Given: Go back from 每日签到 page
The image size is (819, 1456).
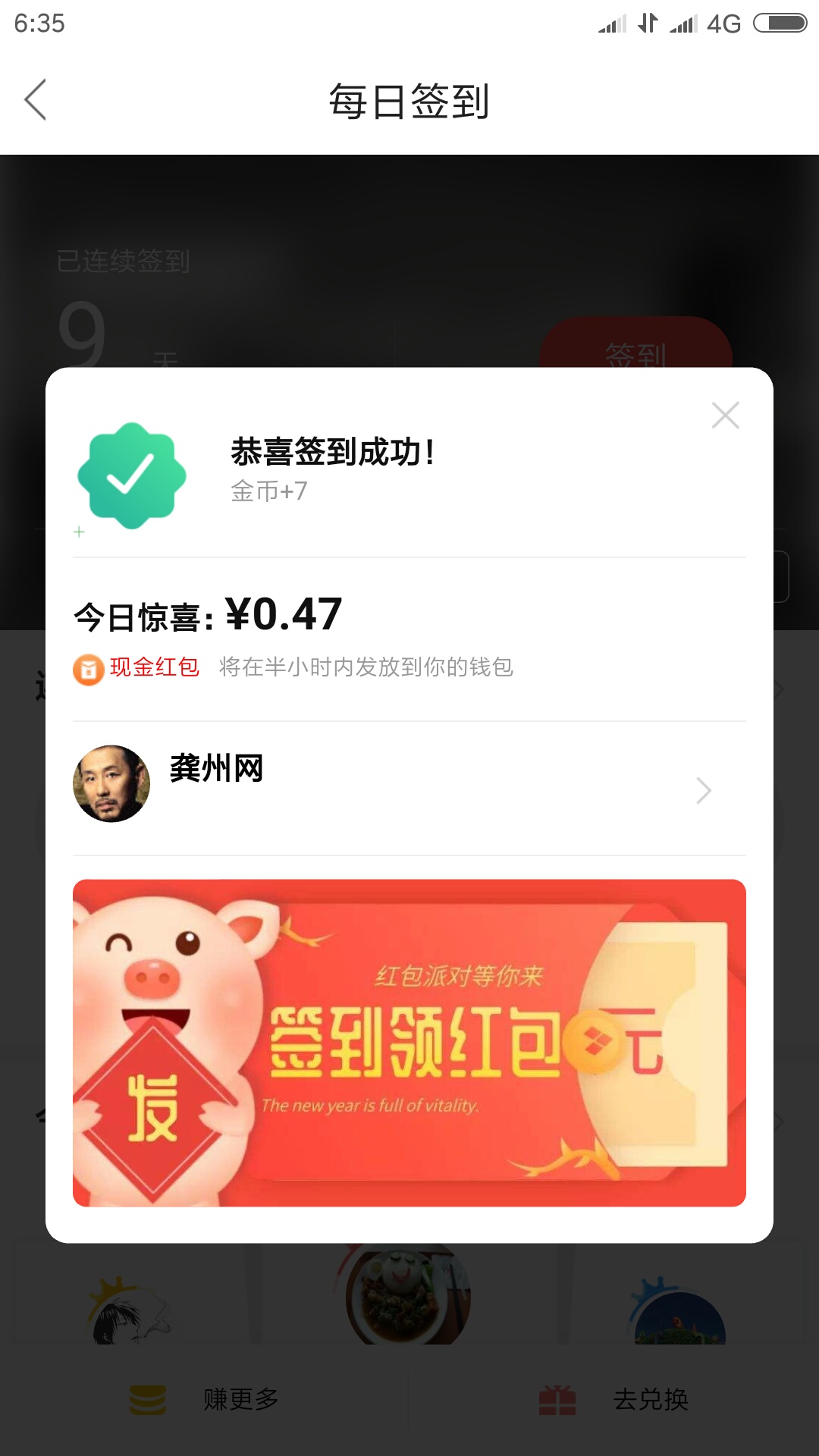Looking at the screenshot, I should click(x=36, y=100).
